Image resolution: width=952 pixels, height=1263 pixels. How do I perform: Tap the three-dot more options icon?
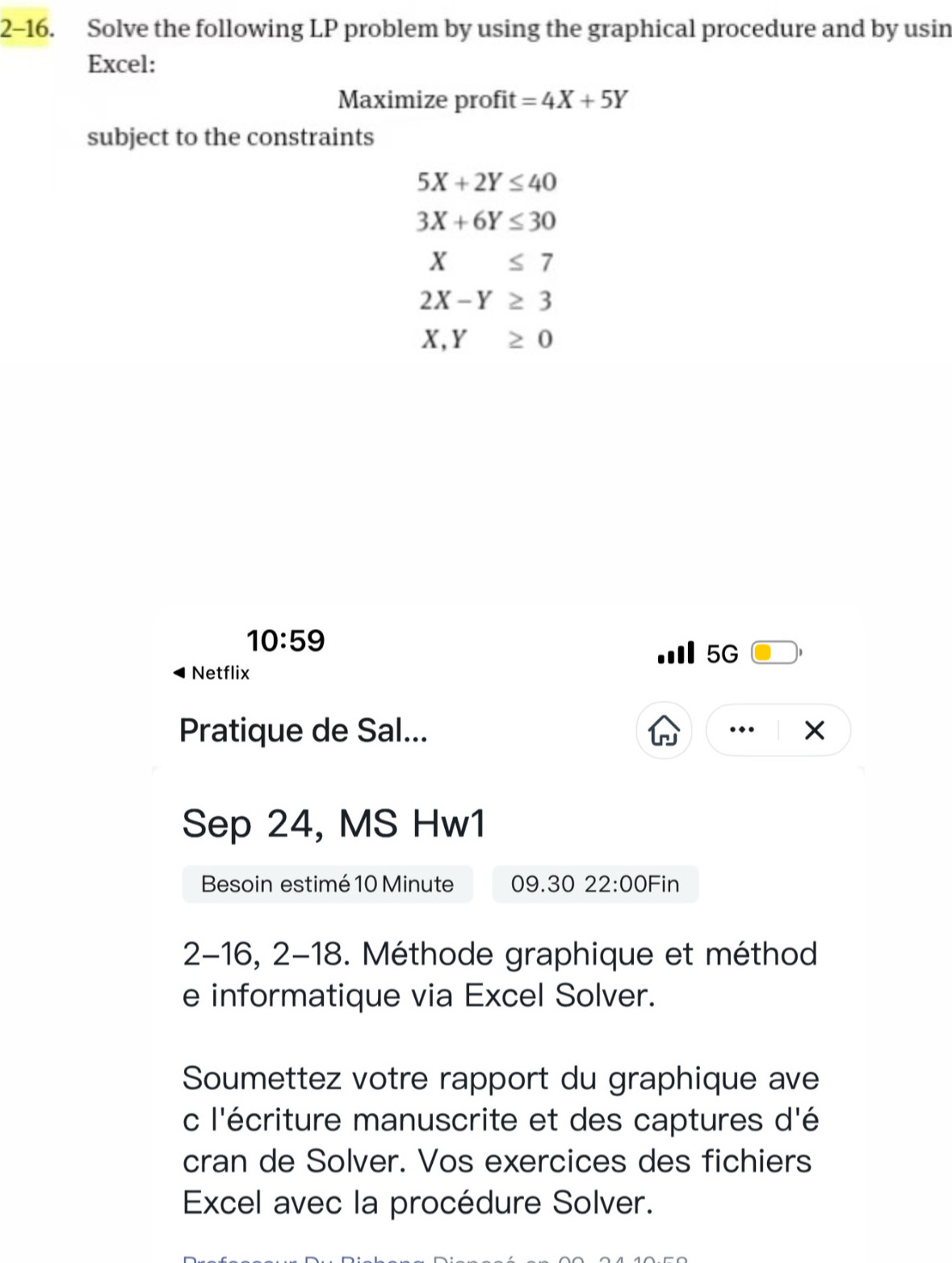741,729
